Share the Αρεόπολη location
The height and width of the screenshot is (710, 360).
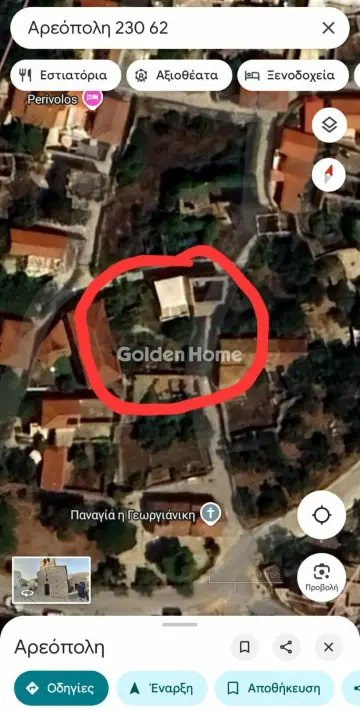point(286,647)
